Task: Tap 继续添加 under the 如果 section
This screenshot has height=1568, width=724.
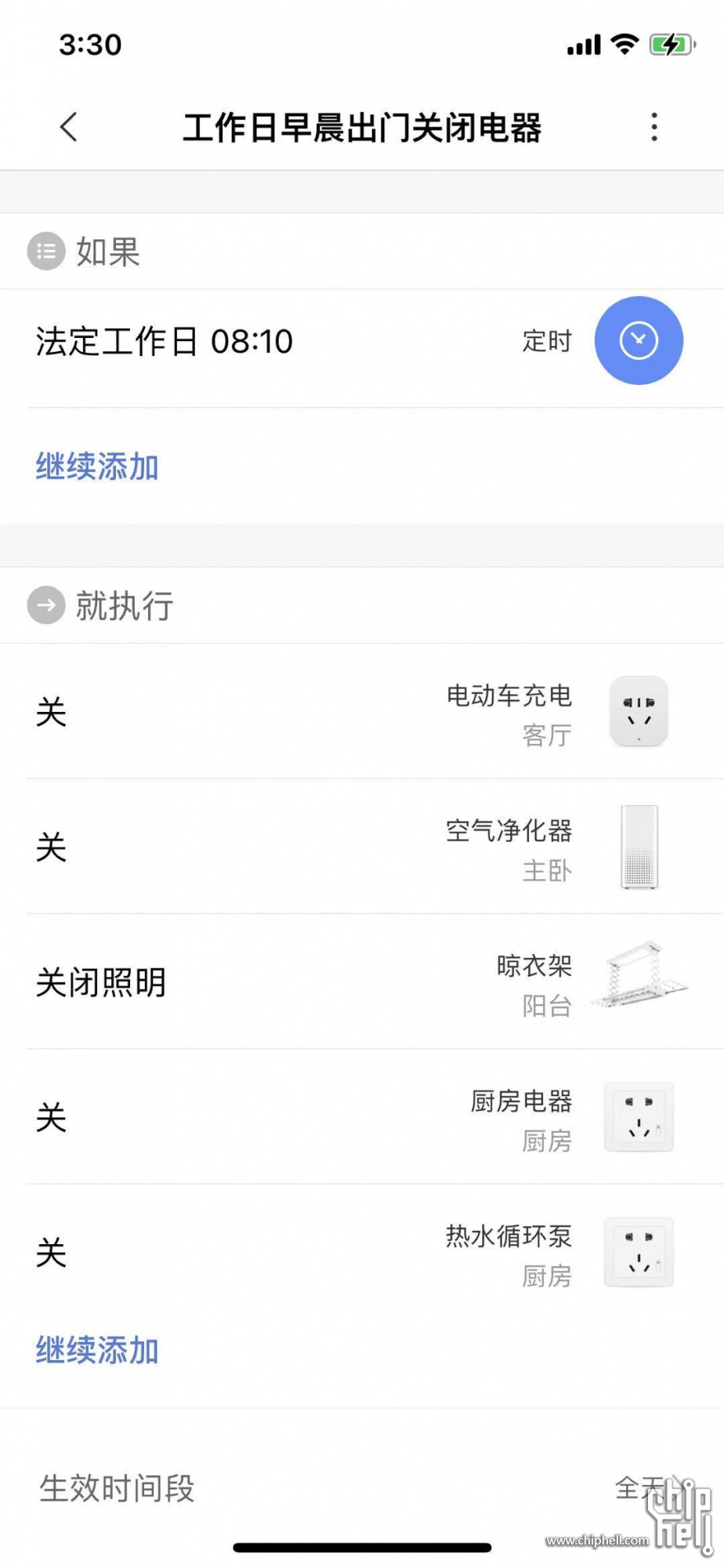Action: coord(97,466)
